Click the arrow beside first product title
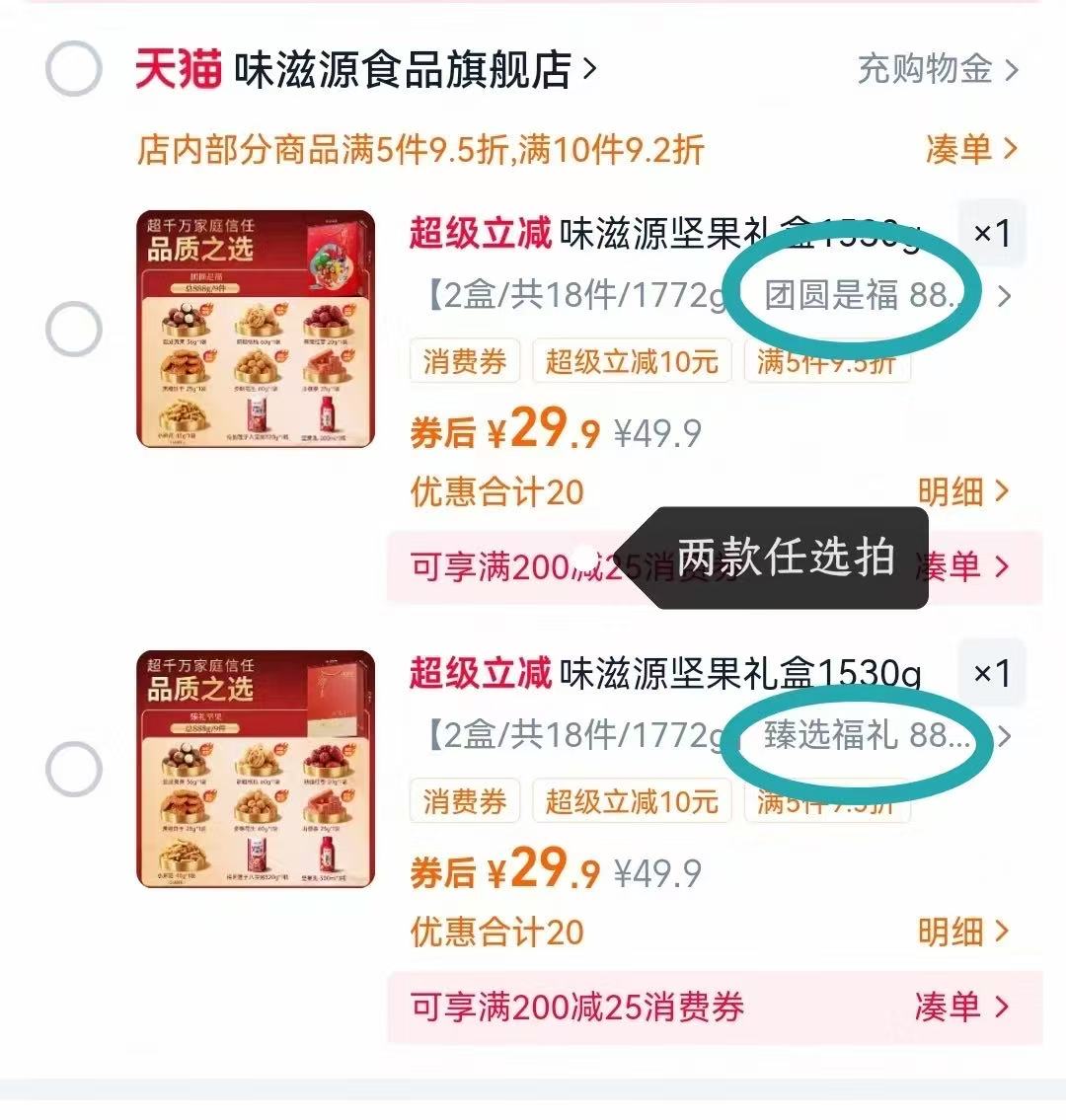The image size is (1066, 1120). pyautogui.click(x=1005, y=294)
